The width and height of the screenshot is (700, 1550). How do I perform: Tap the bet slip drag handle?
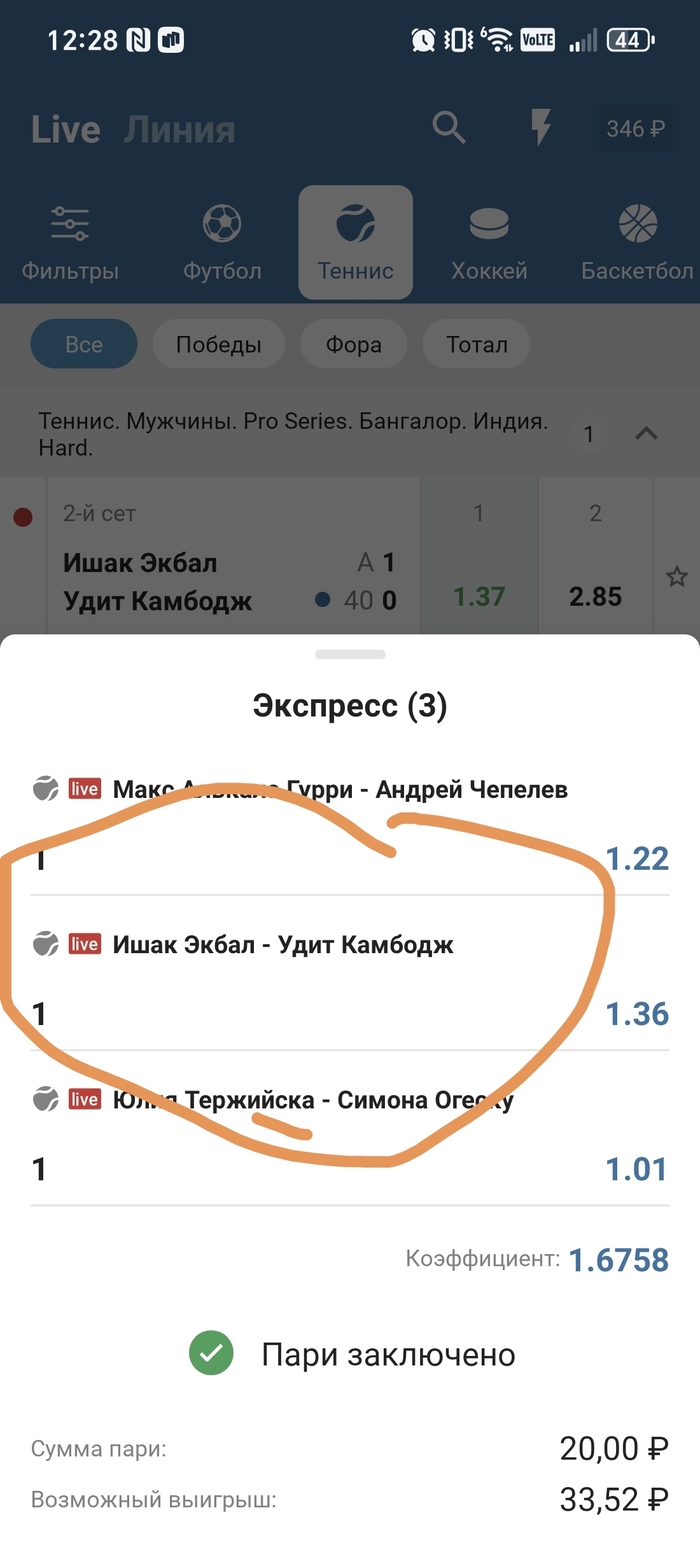coord(350,654)
